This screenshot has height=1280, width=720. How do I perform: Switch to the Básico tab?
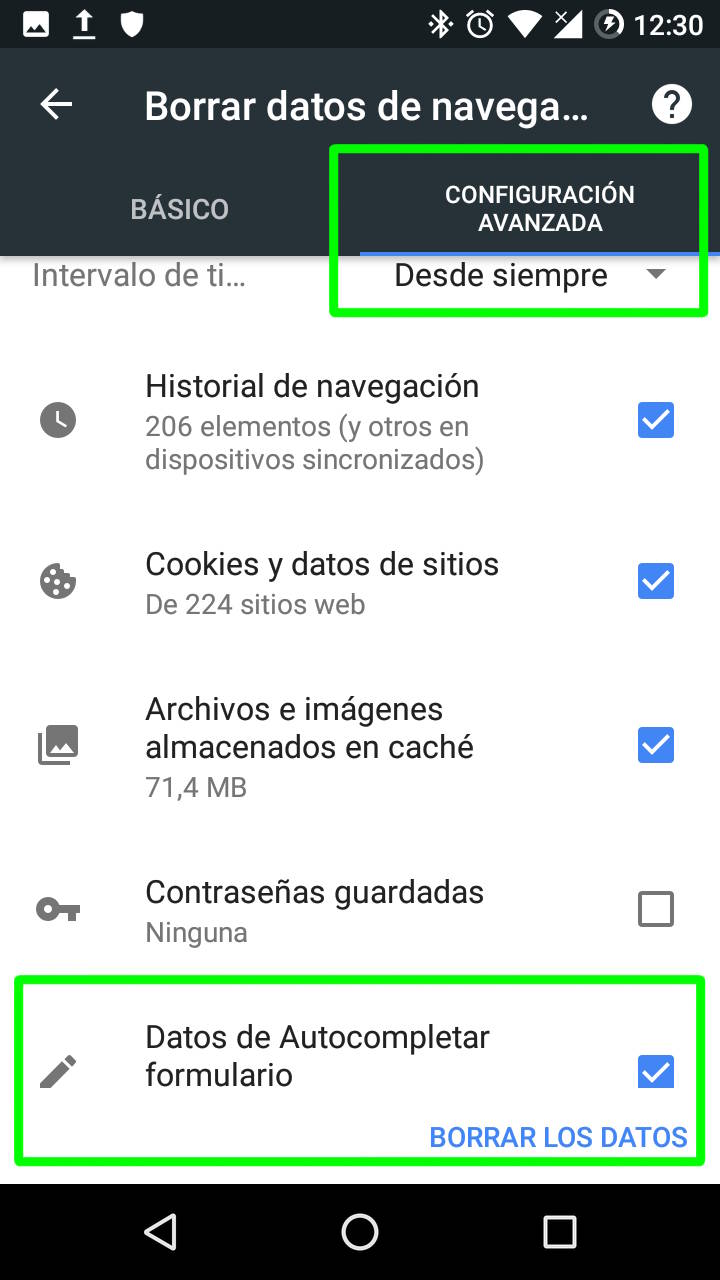tap(180, 209)
